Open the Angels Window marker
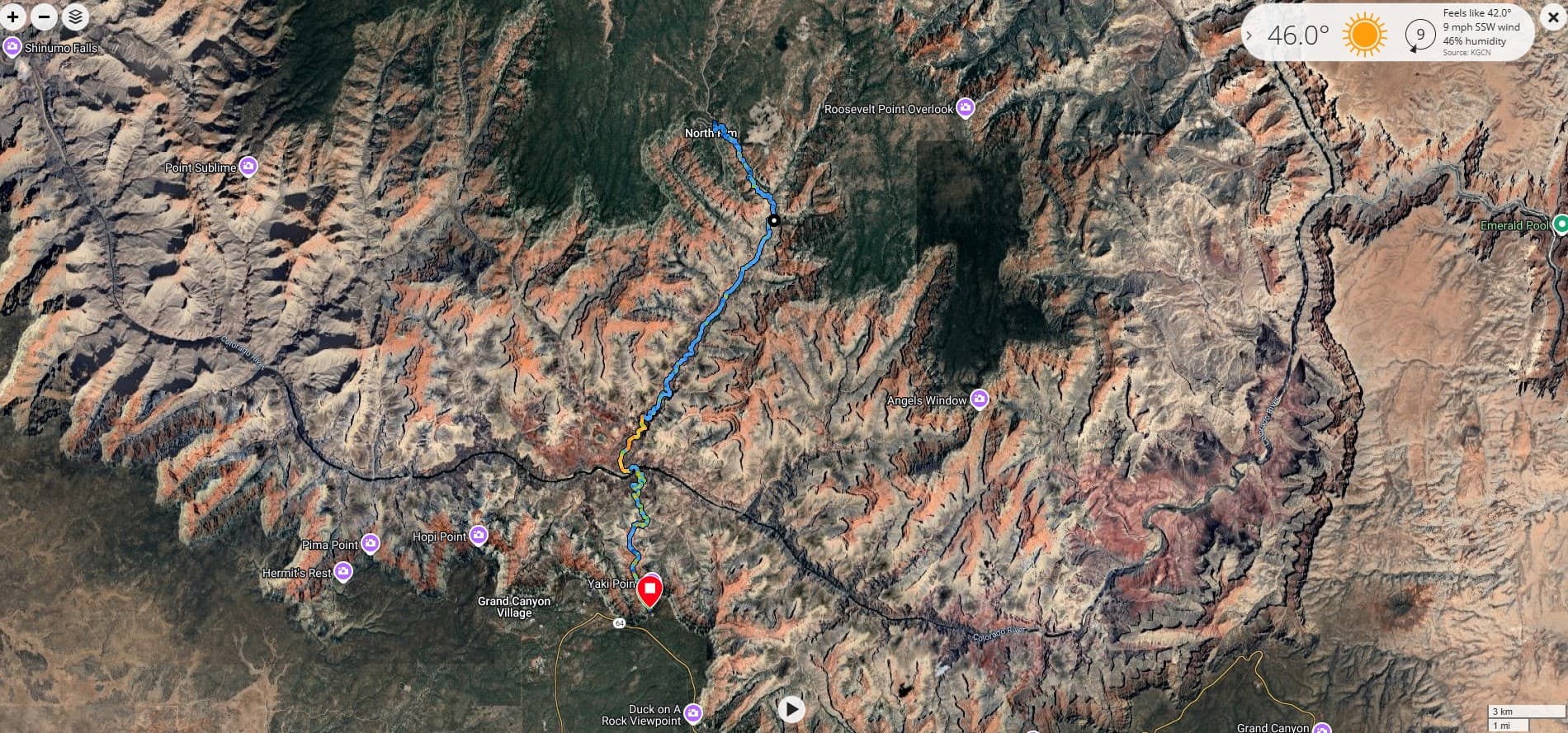This screenshot has height=733, width=1568. coord(980,400)
